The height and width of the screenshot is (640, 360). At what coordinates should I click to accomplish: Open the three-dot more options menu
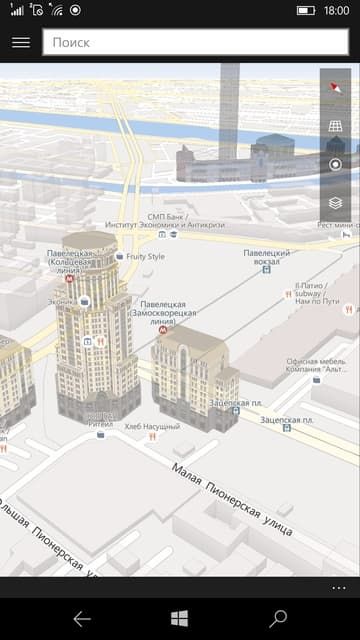(x=339, y=588)
